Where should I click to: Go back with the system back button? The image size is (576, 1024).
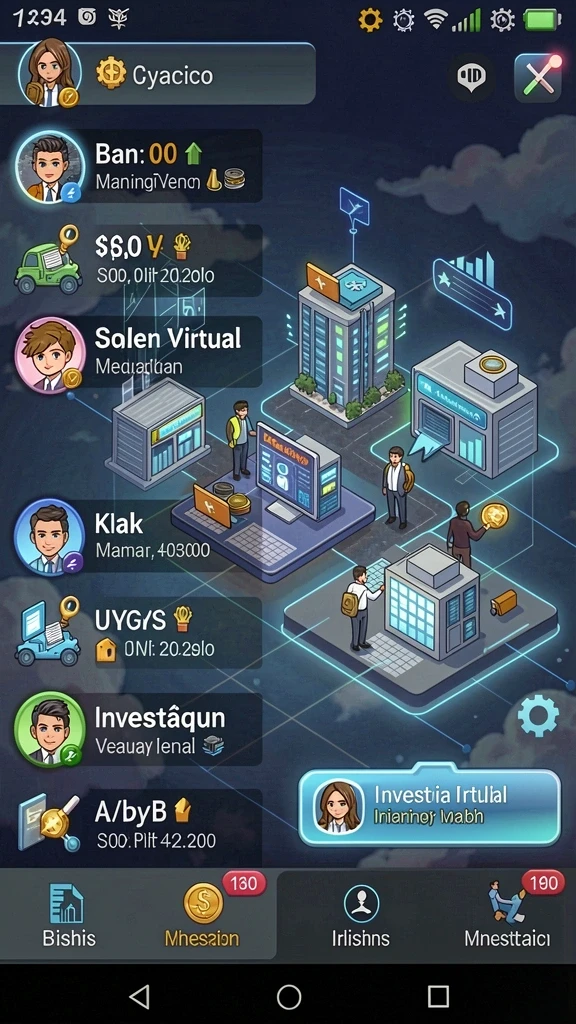pos(139,996)
